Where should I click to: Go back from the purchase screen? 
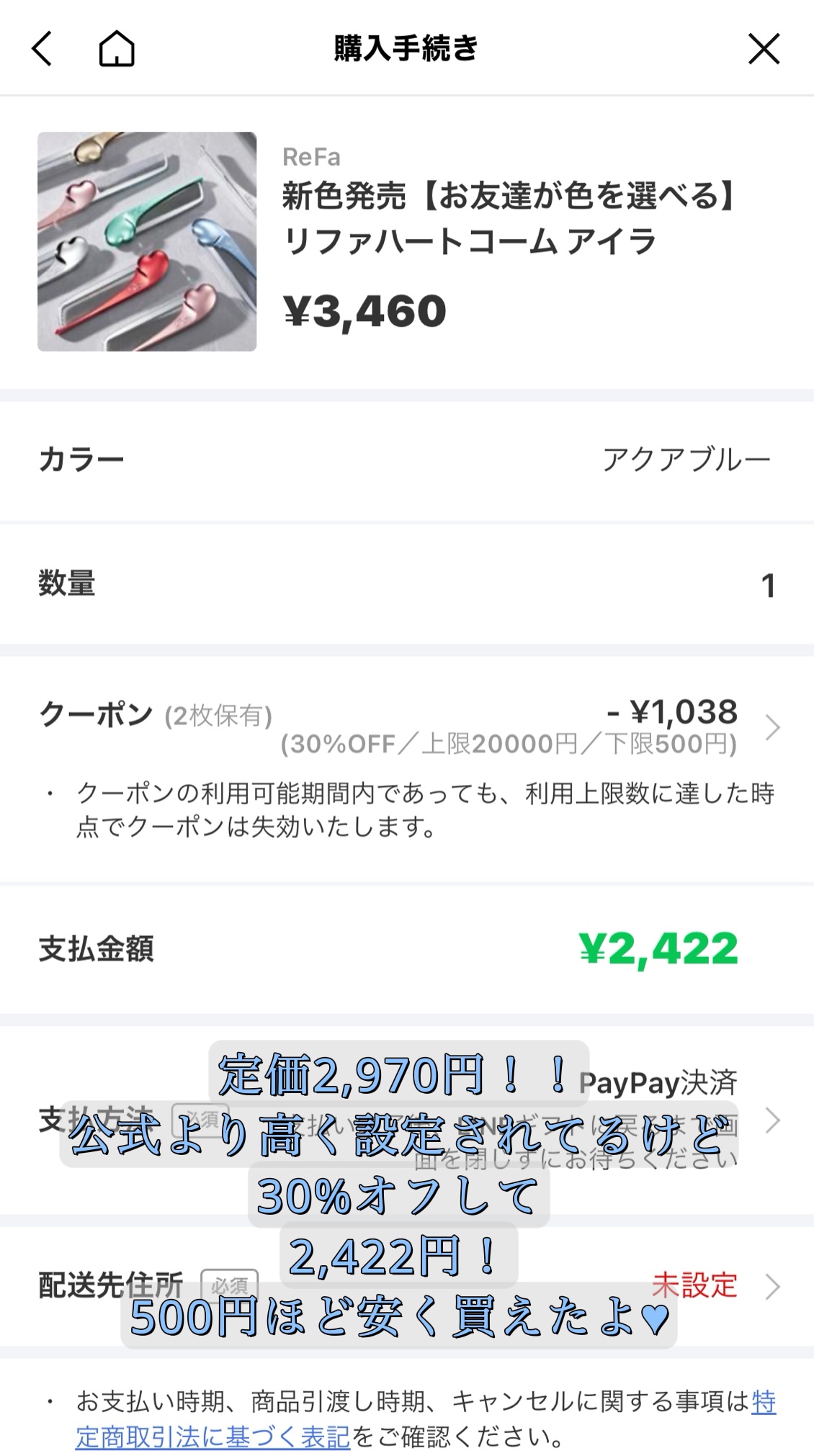pos(43,49)
